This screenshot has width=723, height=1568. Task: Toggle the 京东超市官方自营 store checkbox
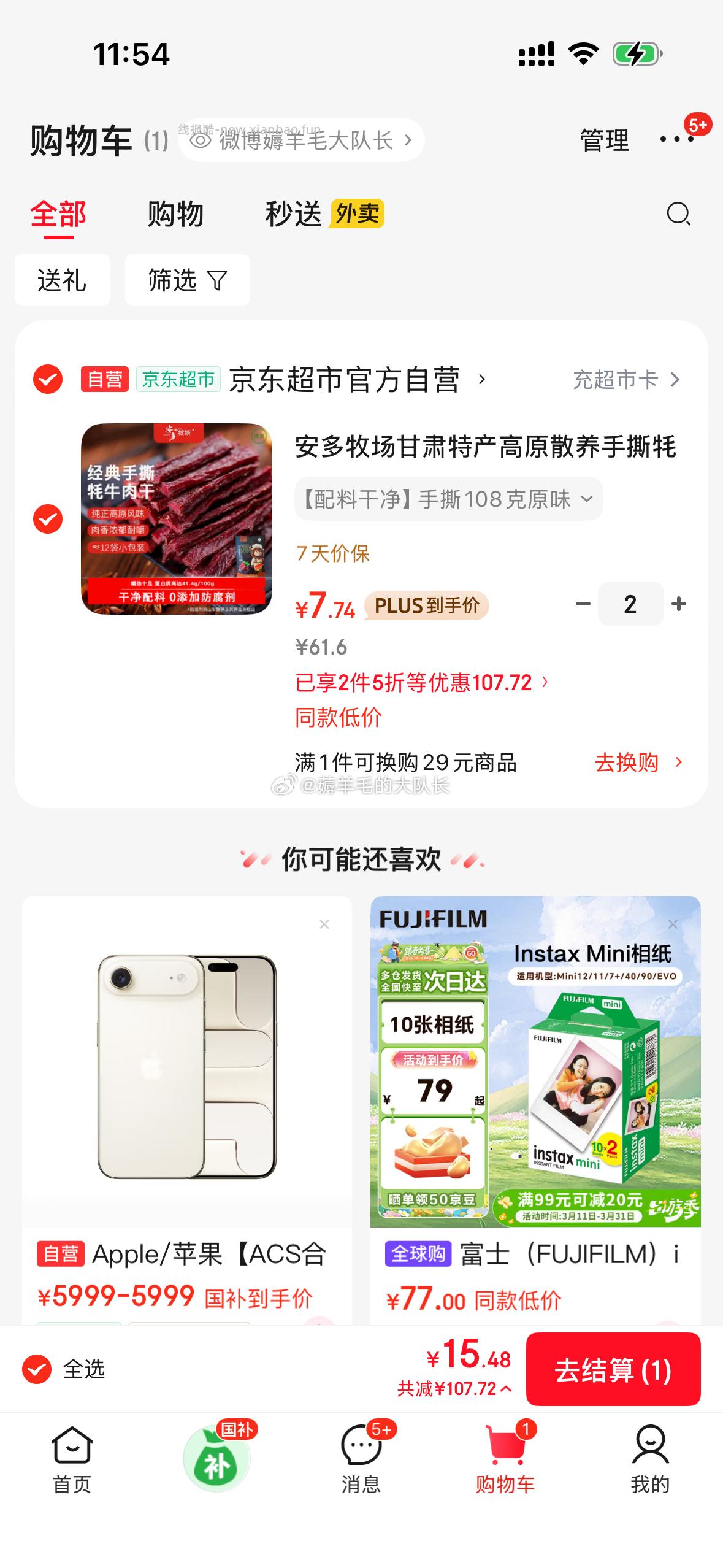pyautogui.click(x=47, y=379)
